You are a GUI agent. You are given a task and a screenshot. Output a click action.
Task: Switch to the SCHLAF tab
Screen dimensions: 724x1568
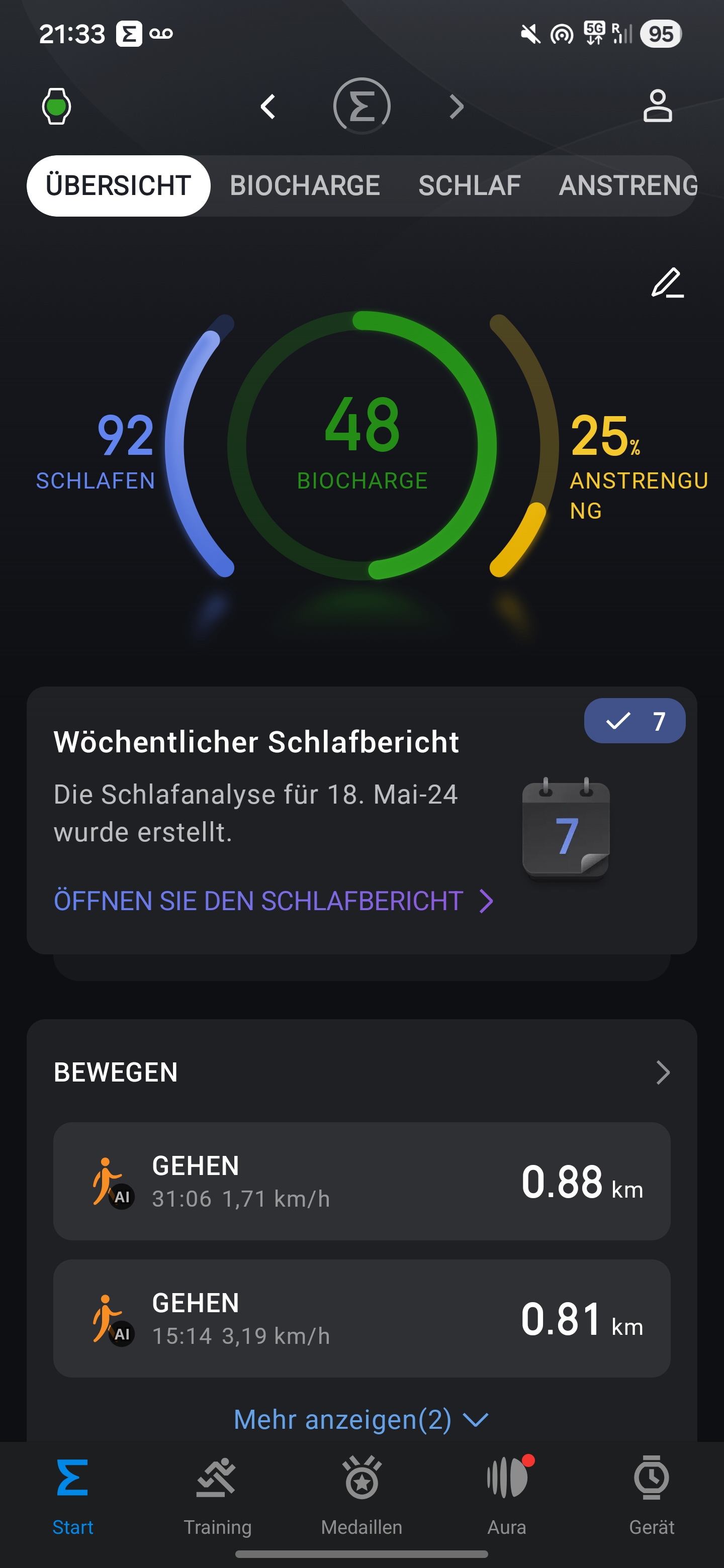coord(470,185)
